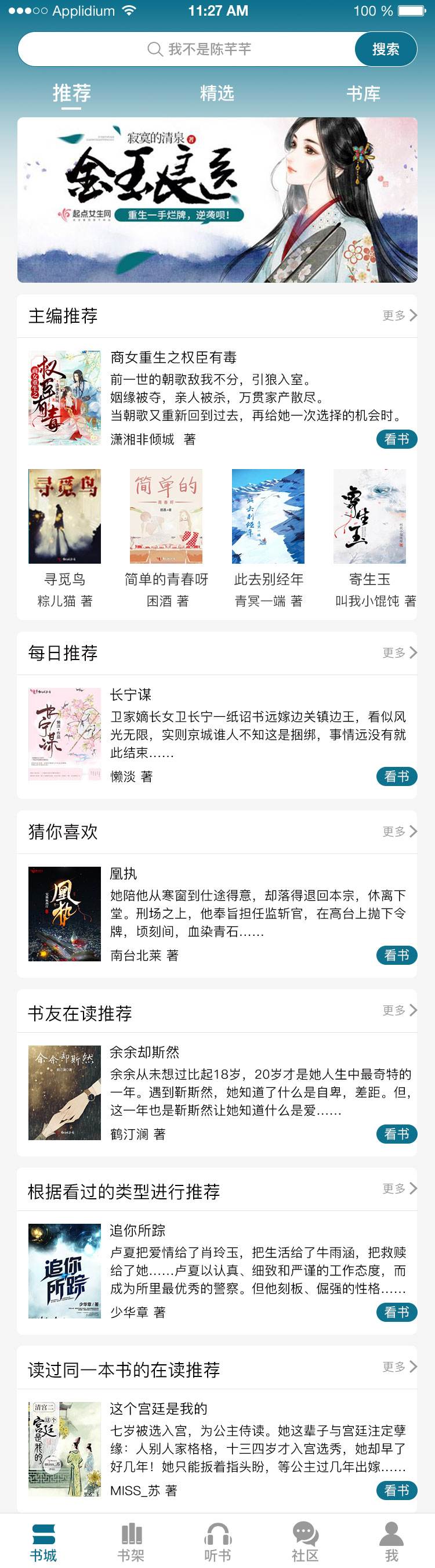Start reading 追你所踪 via 看书
435x1568 pixels.
[396, 1313]
